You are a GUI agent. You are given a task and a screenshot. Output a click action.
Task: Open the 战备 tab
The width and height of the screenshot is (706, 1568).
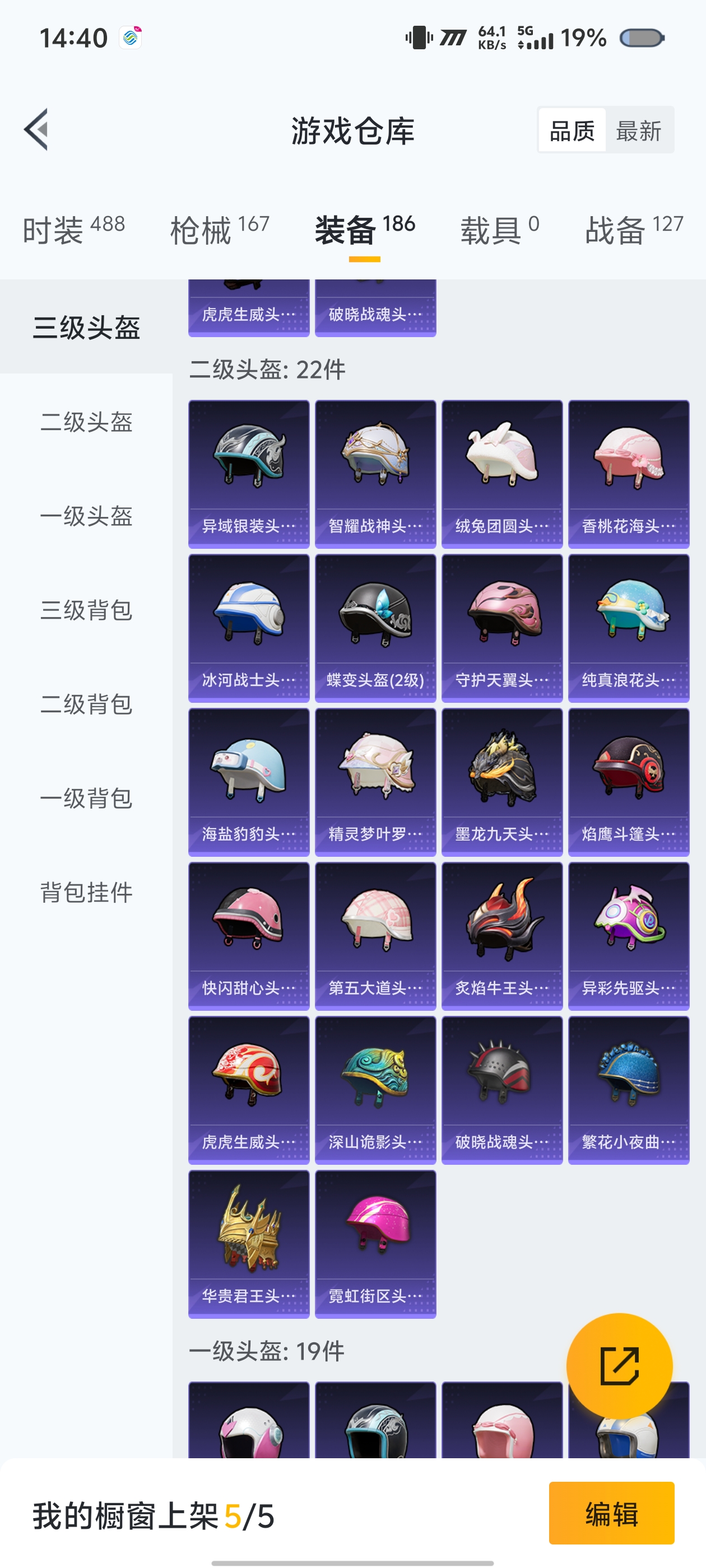pos(634,230)
